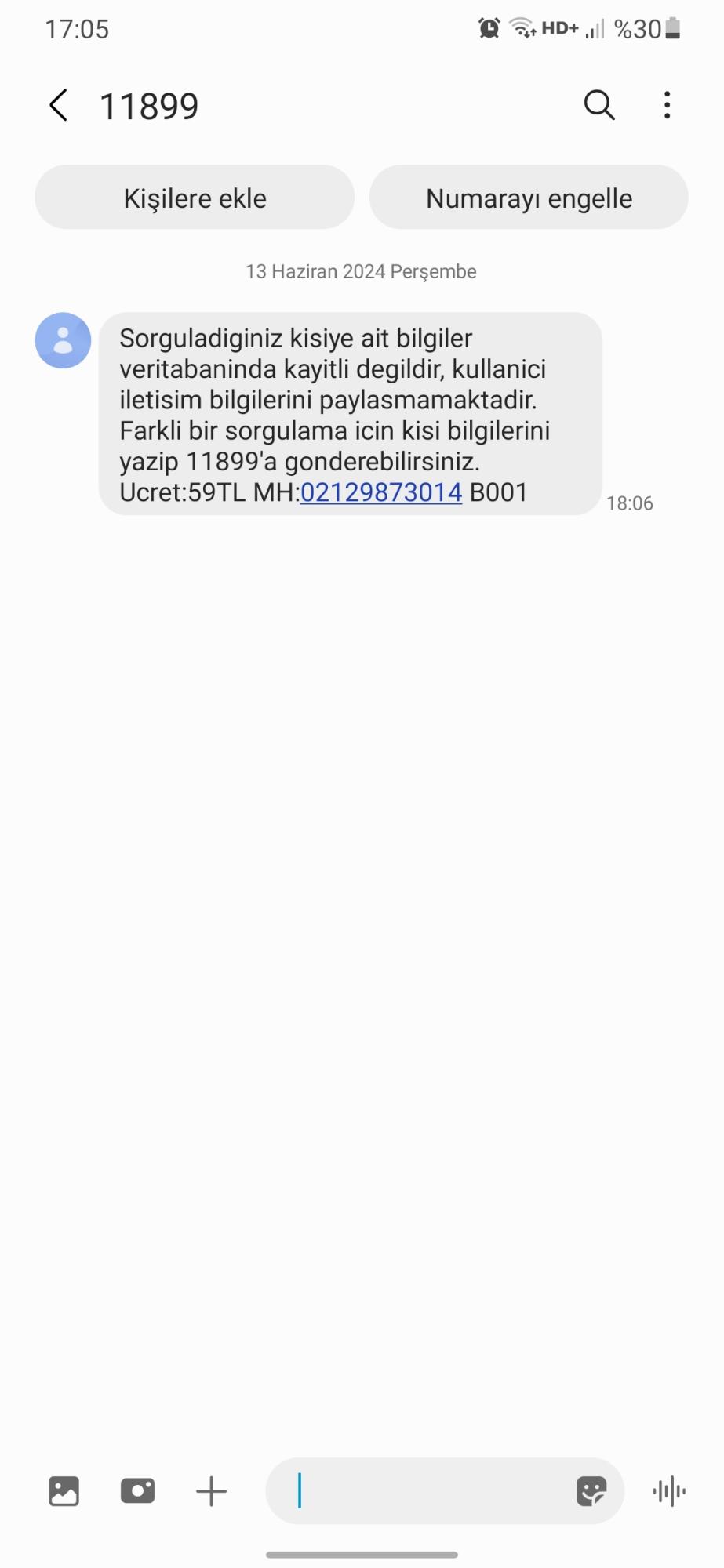Select the 'Kişilere ekle' button
Viewport: 724px width, 1568px height.
click(x=194, y=198)
